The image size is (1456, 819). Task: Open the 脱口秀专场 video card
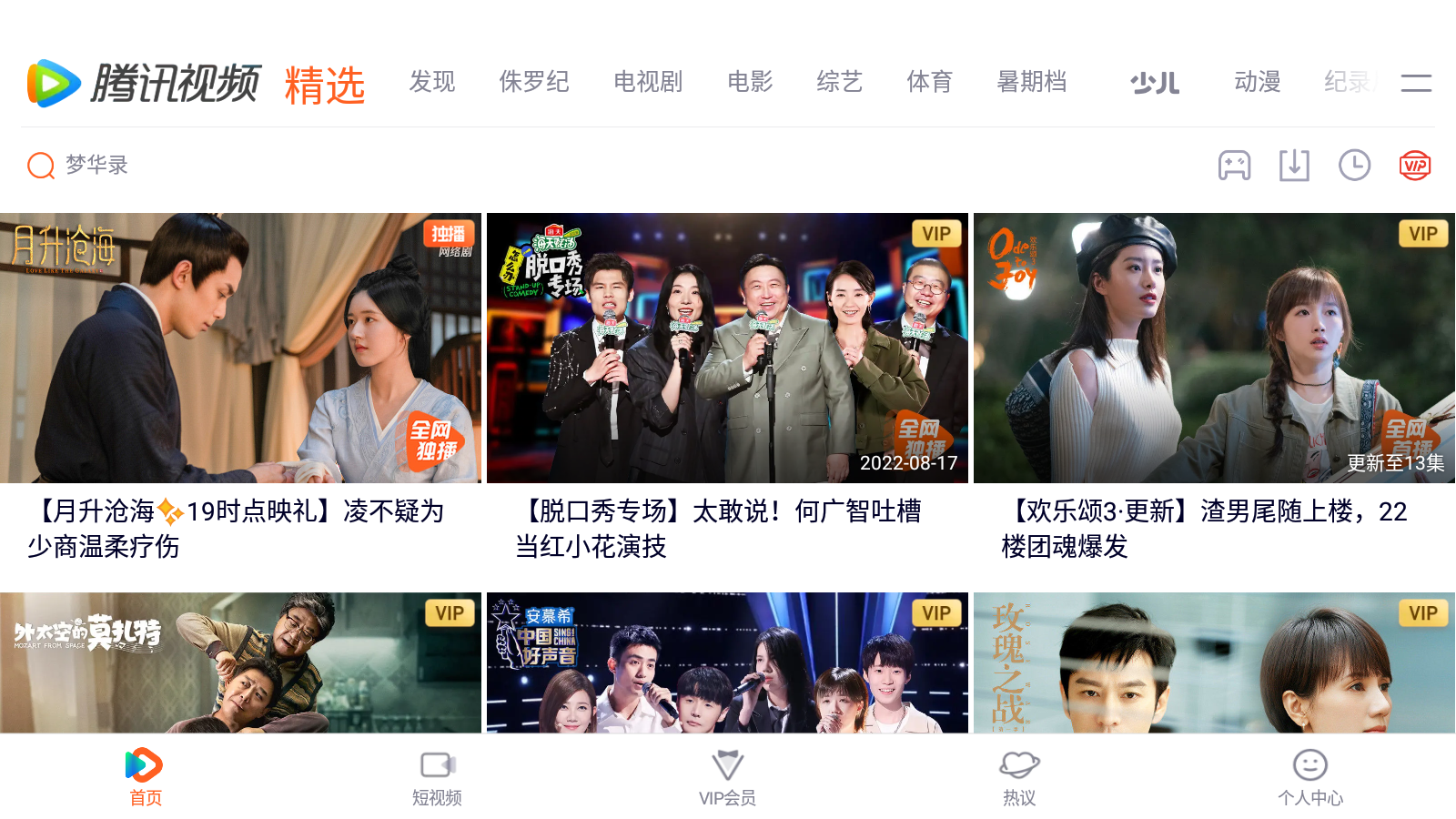[727, 349]
